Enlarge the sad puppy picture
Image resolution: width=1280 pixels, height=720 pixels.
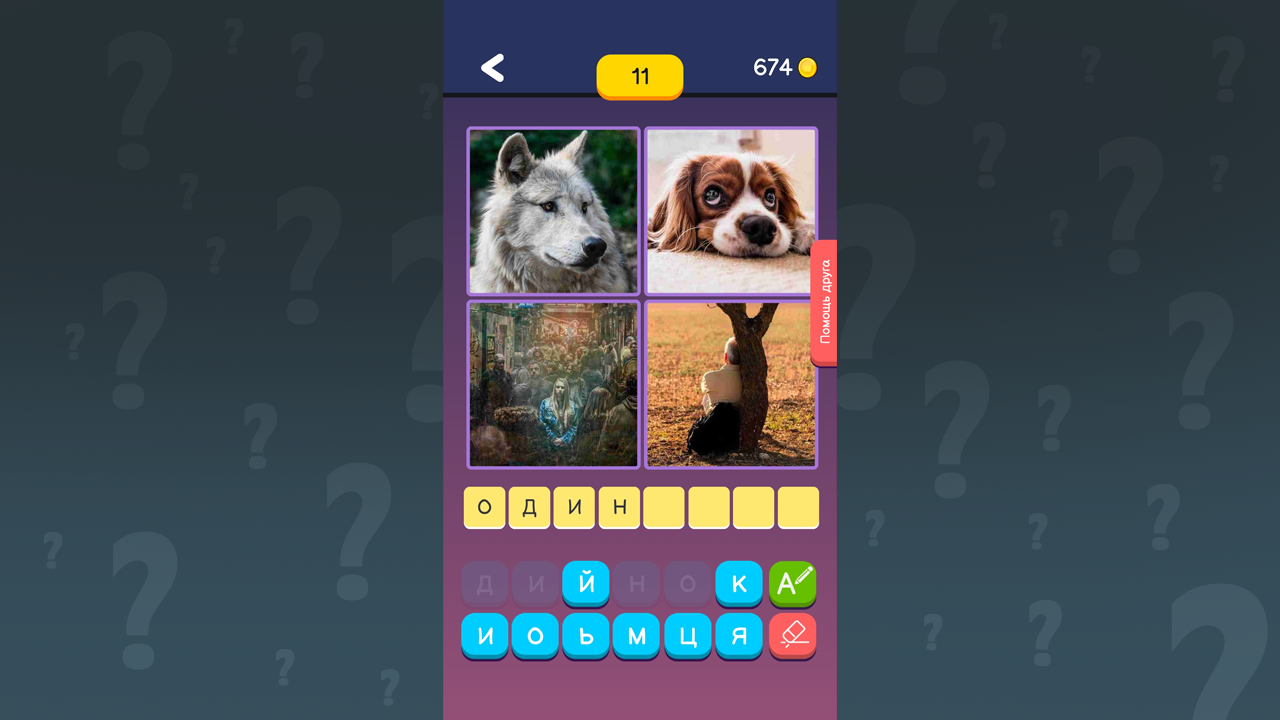[731, 211]
